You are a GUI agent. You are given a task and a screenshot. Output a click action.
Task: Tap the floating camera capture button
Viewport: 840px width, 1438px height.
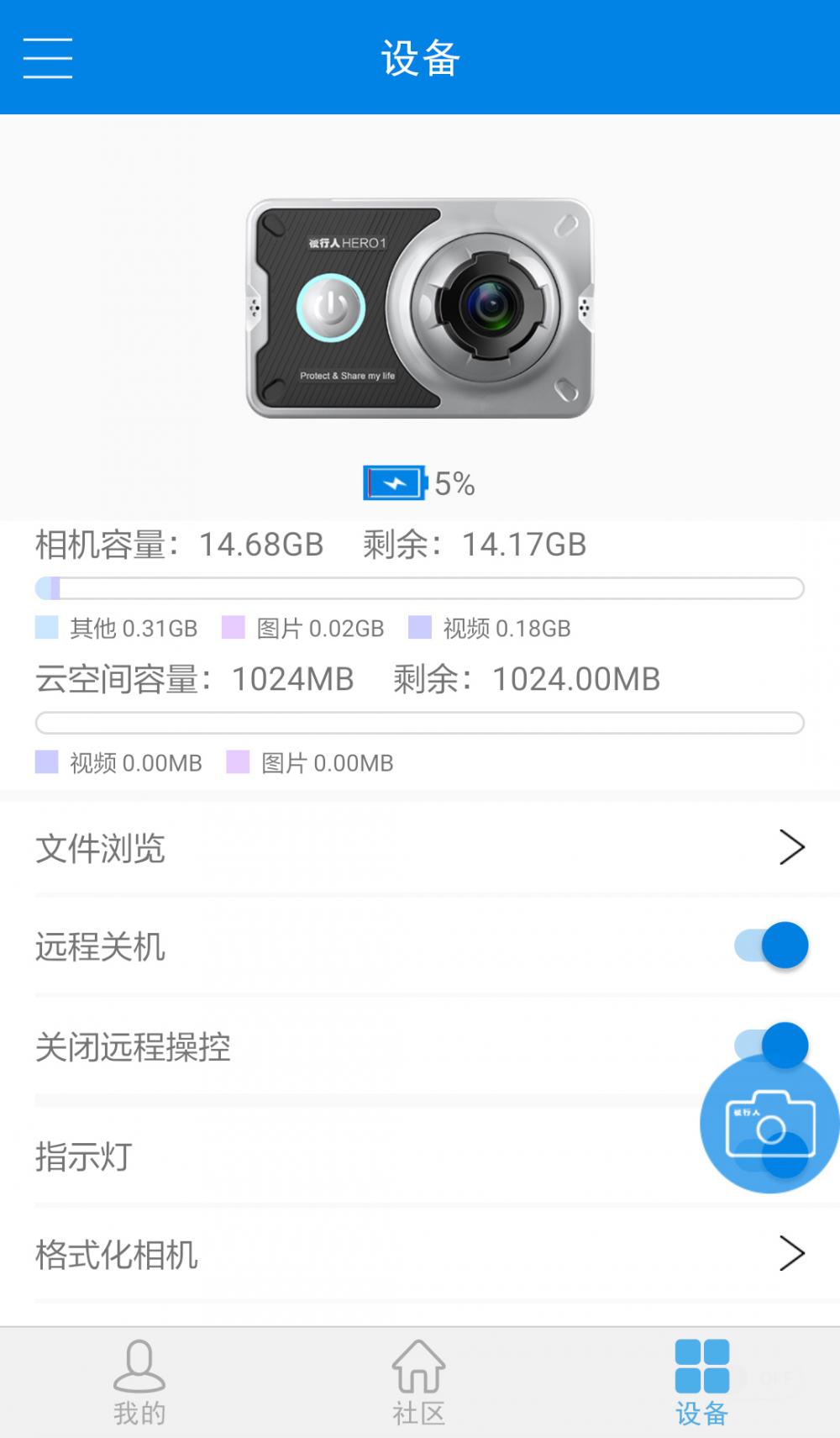point(769,1124)
